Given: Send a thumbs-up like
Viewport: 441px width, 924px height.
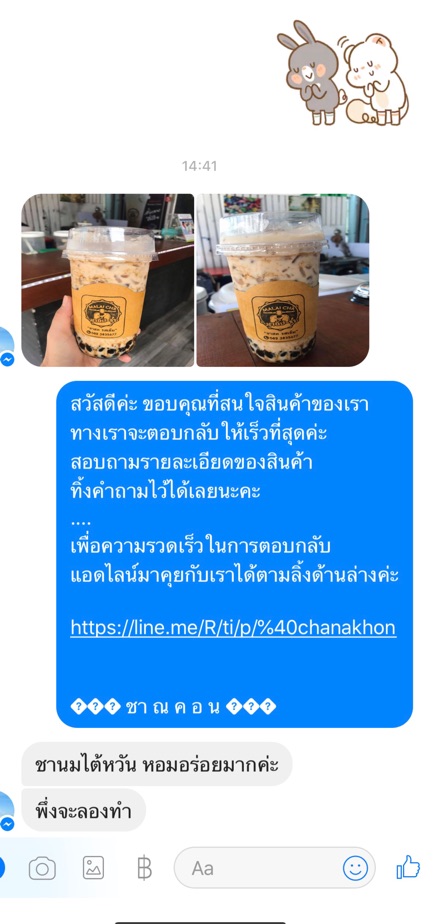Looking at the screenshot, I should (408, 867).
